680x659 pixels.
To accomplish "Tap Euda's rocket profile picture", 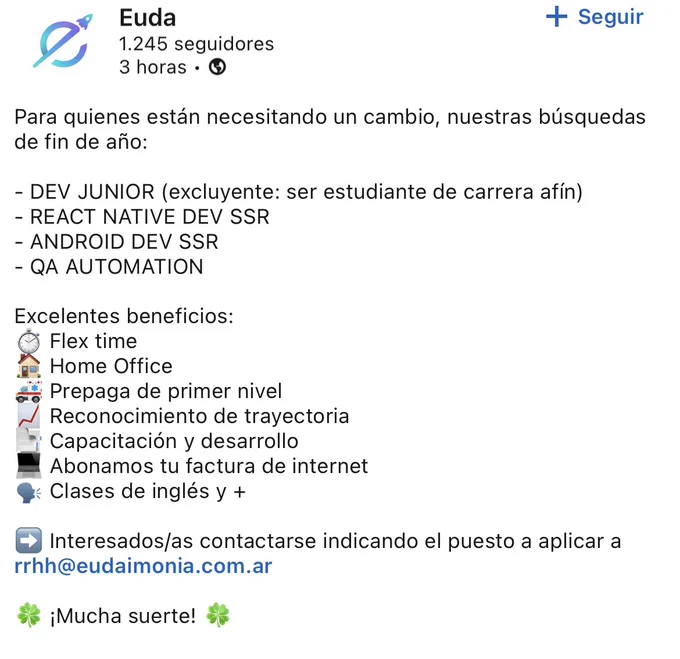I will click(x=64, y=41).
